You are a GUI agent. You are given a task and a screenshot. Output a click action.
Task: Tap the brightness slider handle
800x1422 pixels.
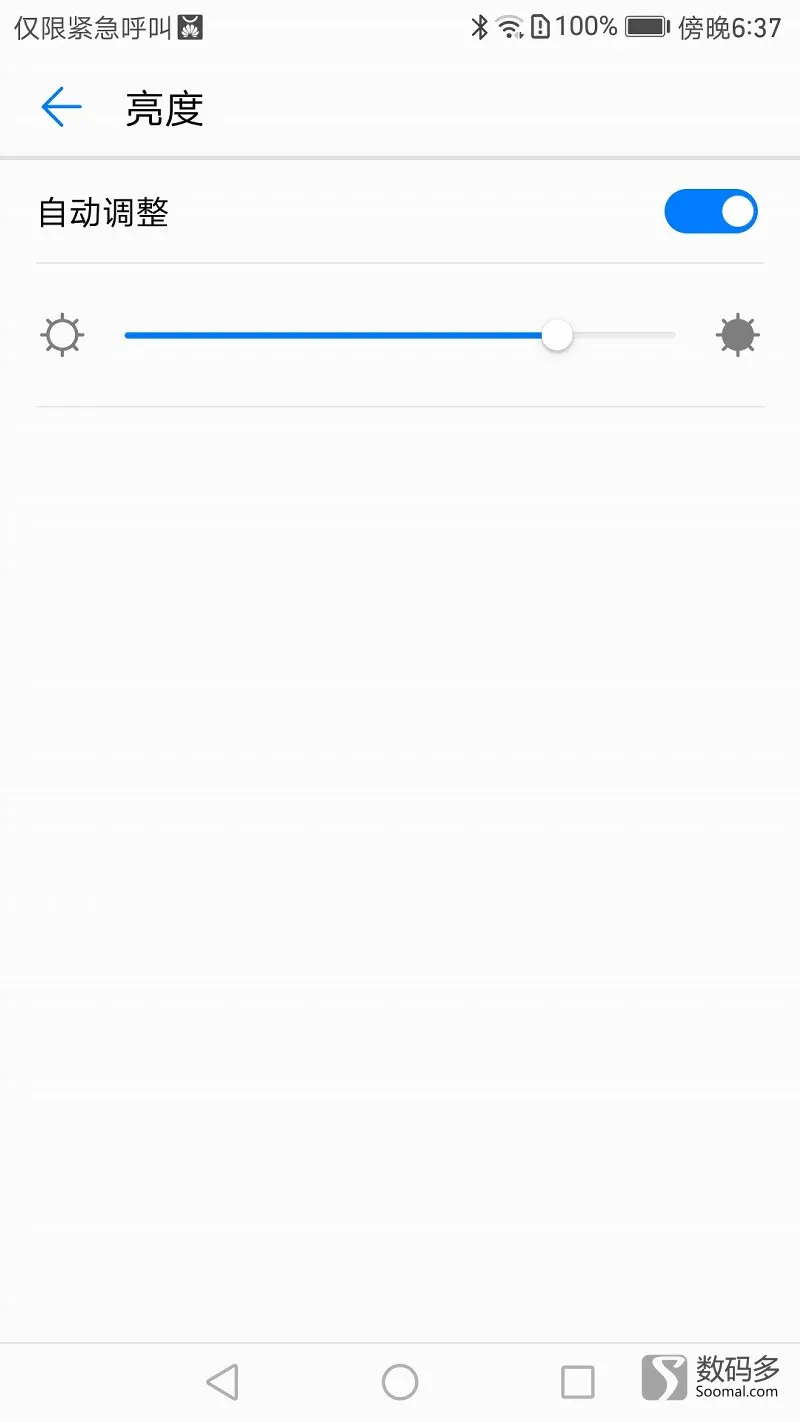[557, 335]
